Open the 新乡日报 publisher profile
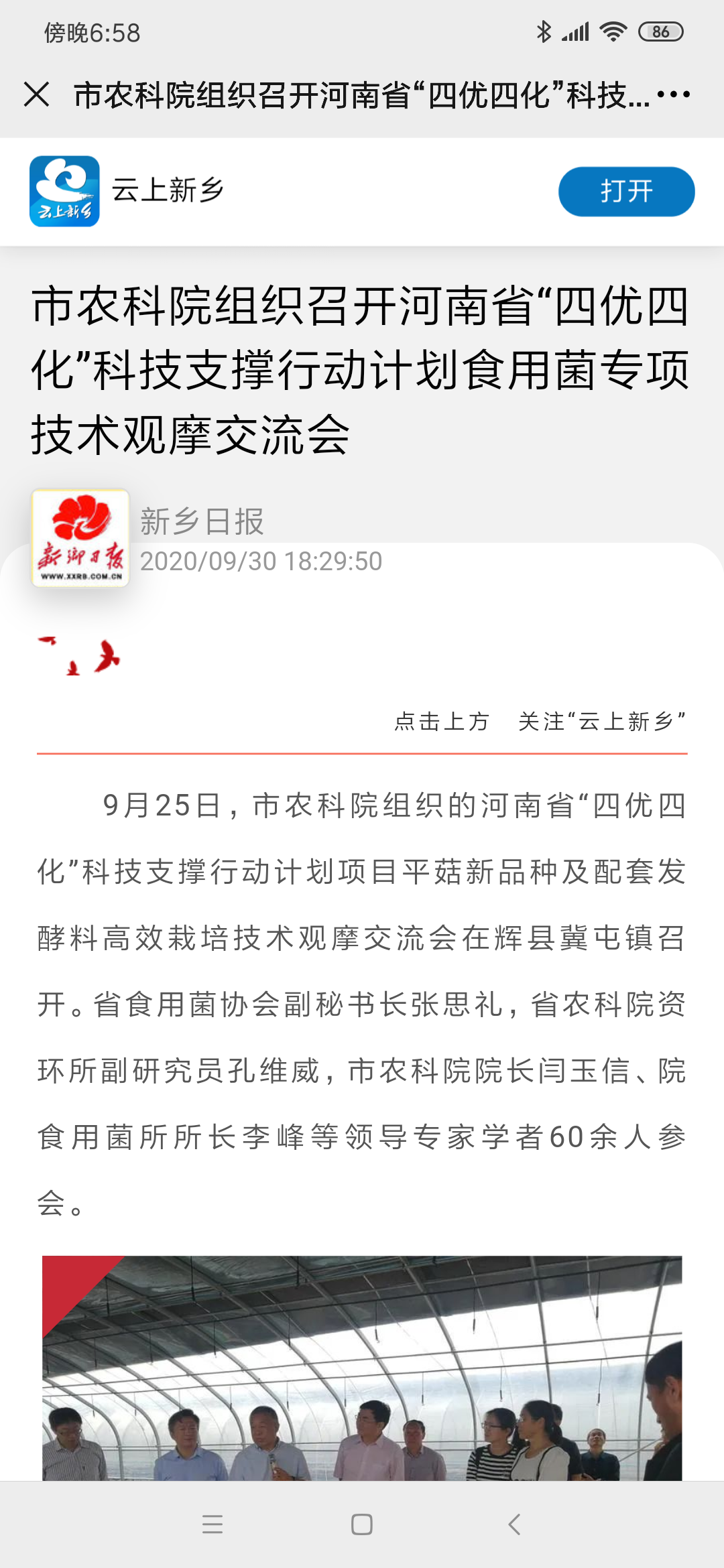The height and width of the screenshot is (1568, 724). [x=80, y=538]
